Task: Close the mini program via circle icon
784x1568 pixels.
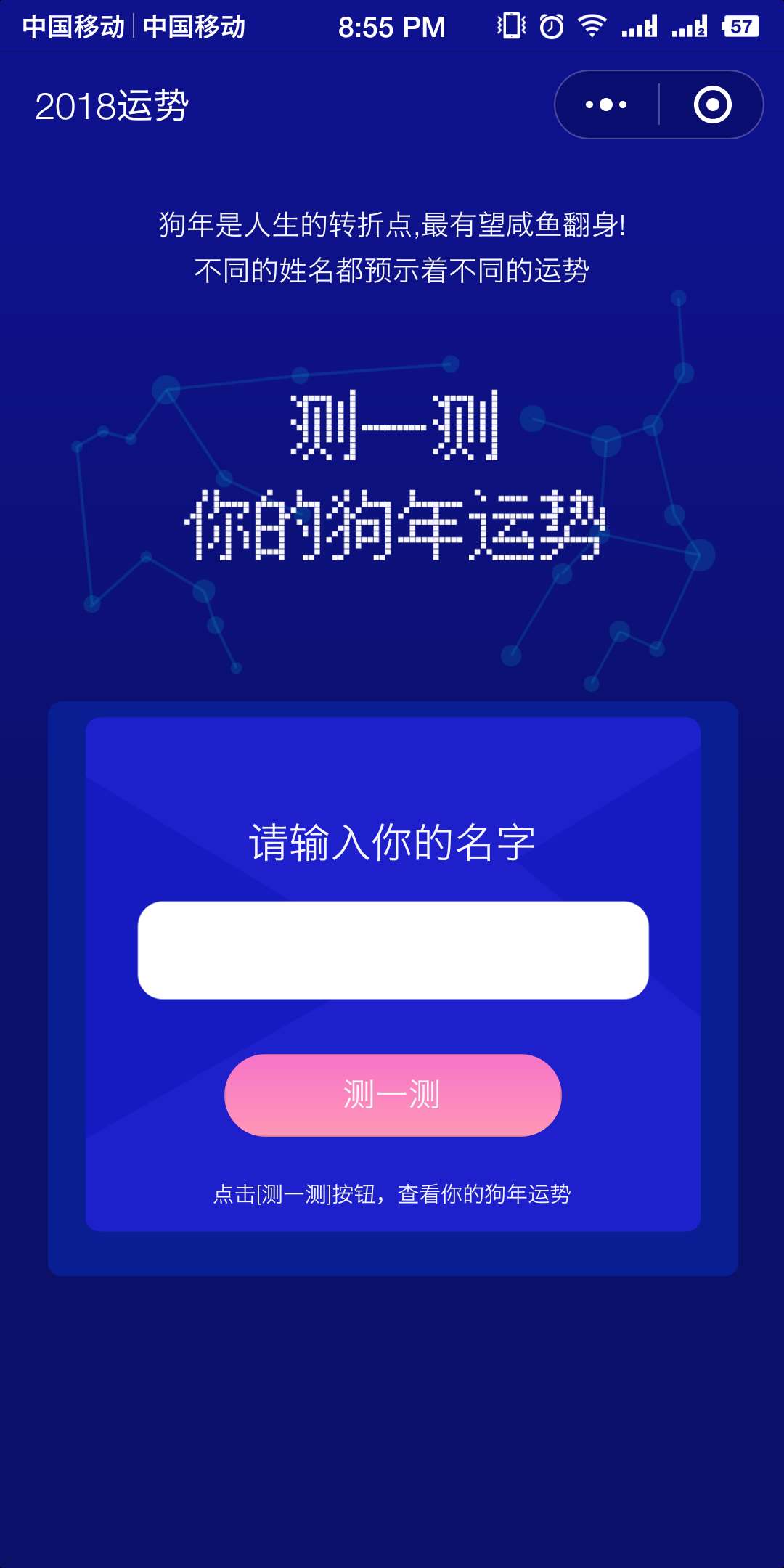Action: point(712,105)
